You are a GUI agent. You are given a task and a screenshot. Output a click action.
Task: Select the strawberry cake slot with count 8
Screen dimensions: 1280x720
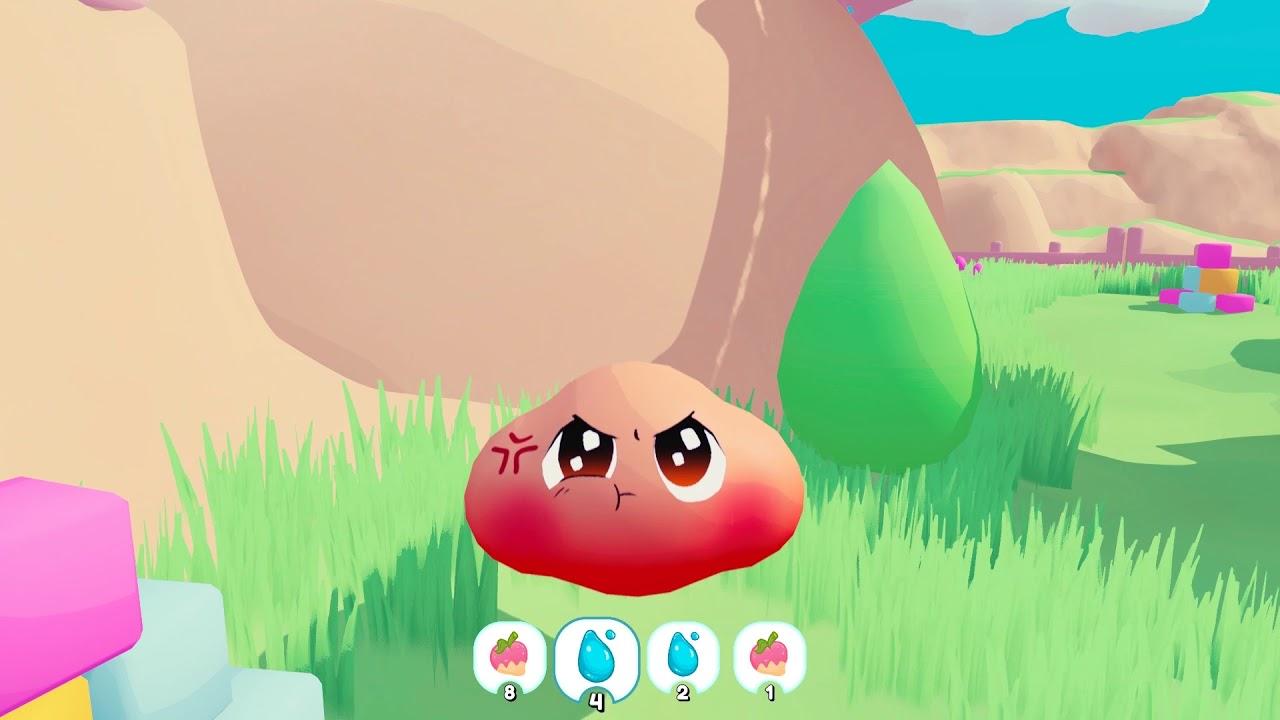[510, 657]
